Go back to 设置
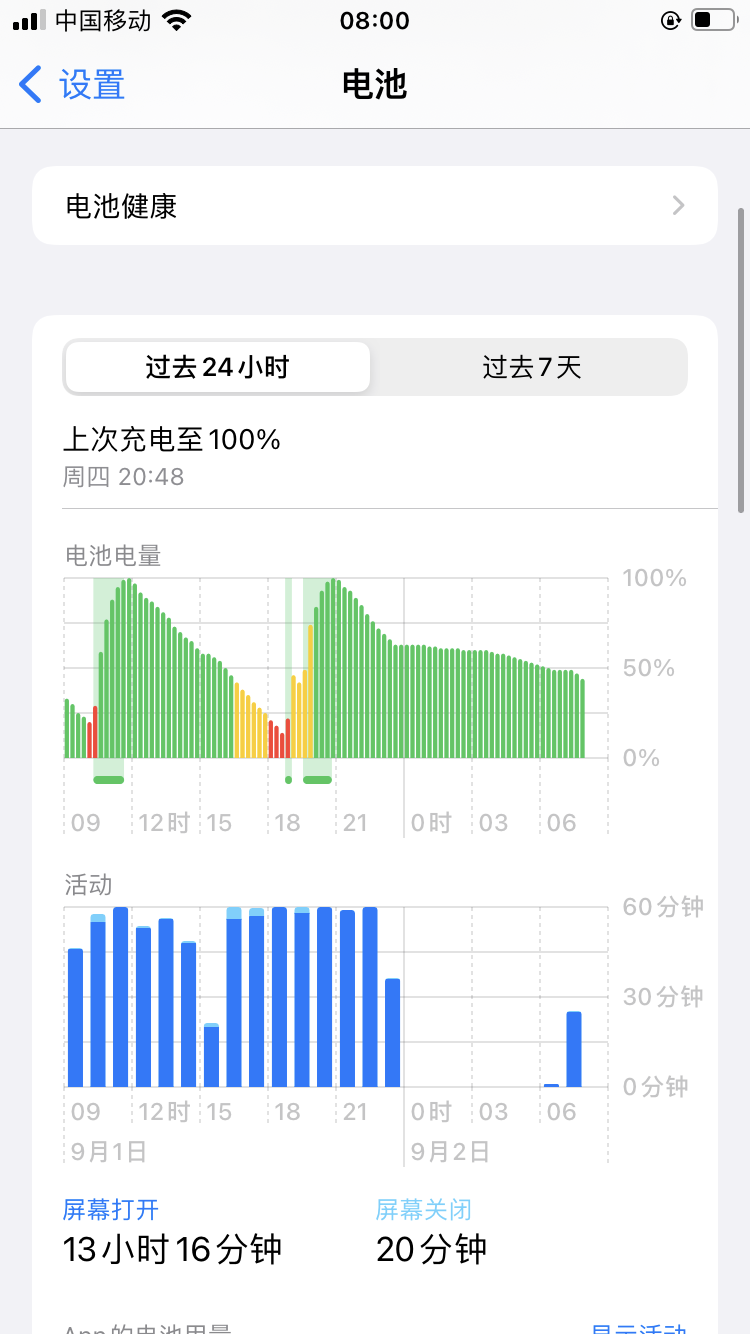 pos(72,84)
